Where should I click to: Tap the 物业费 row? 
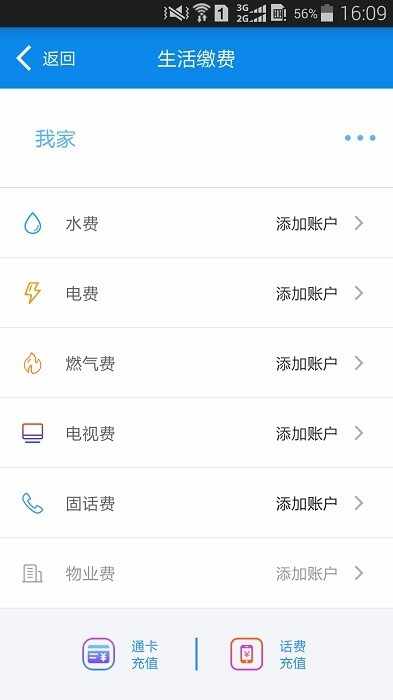pos(196,573)
